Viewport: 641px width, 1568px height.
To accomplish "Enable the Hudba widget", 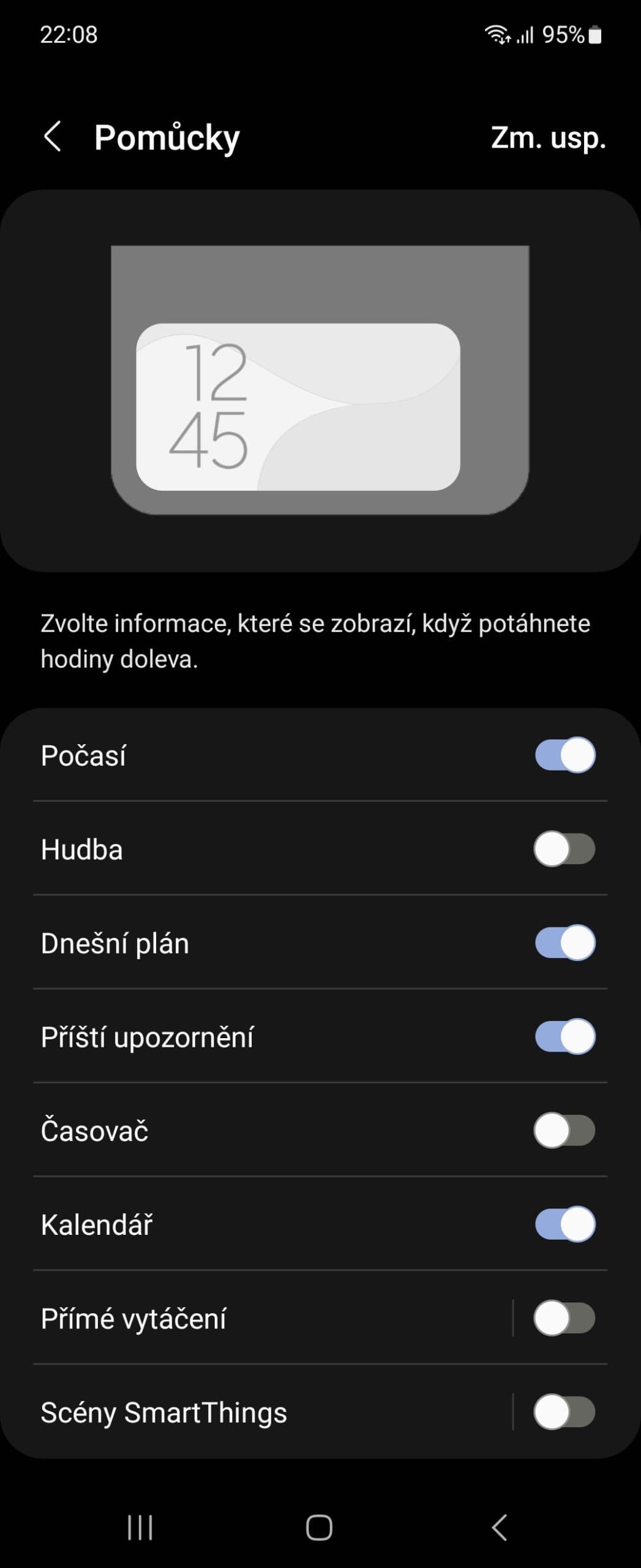I will [564, 849].
